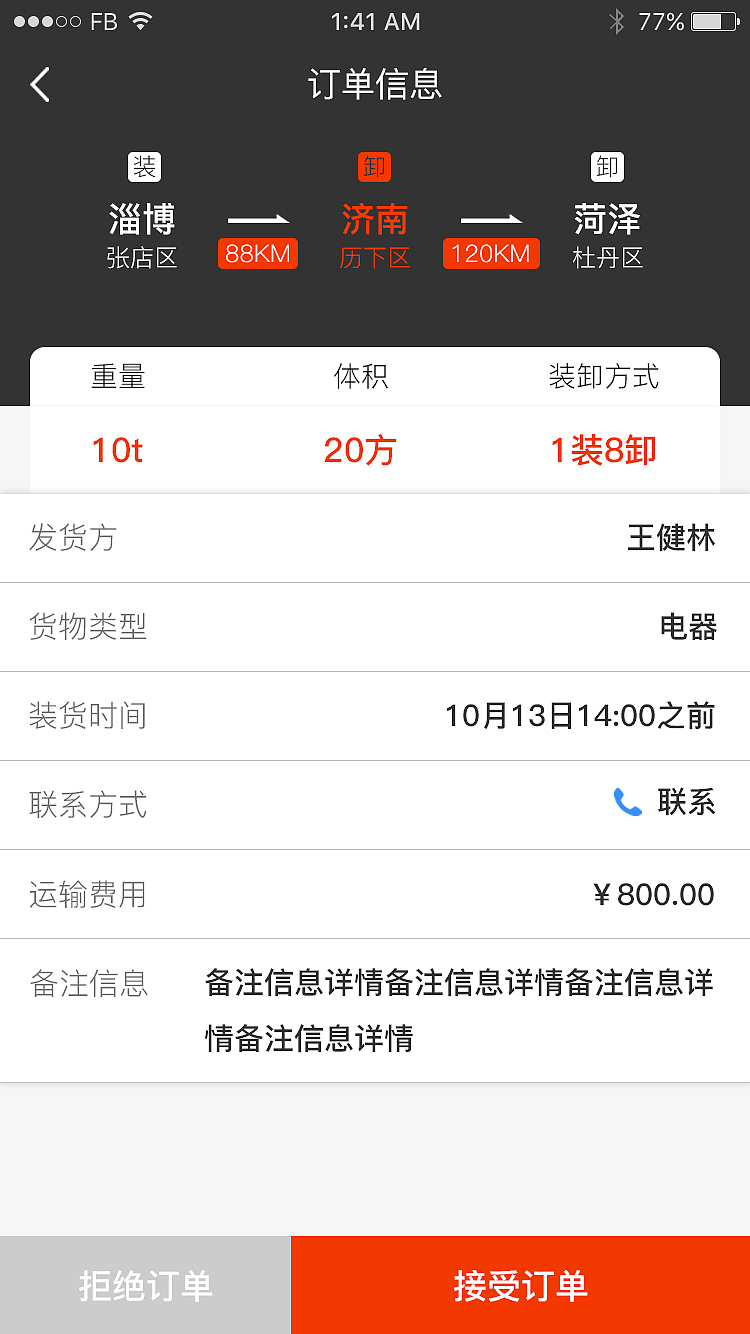Tap the 接受订单 accept order button
Screen dimensions: 750x1334
click(519, 1286)
